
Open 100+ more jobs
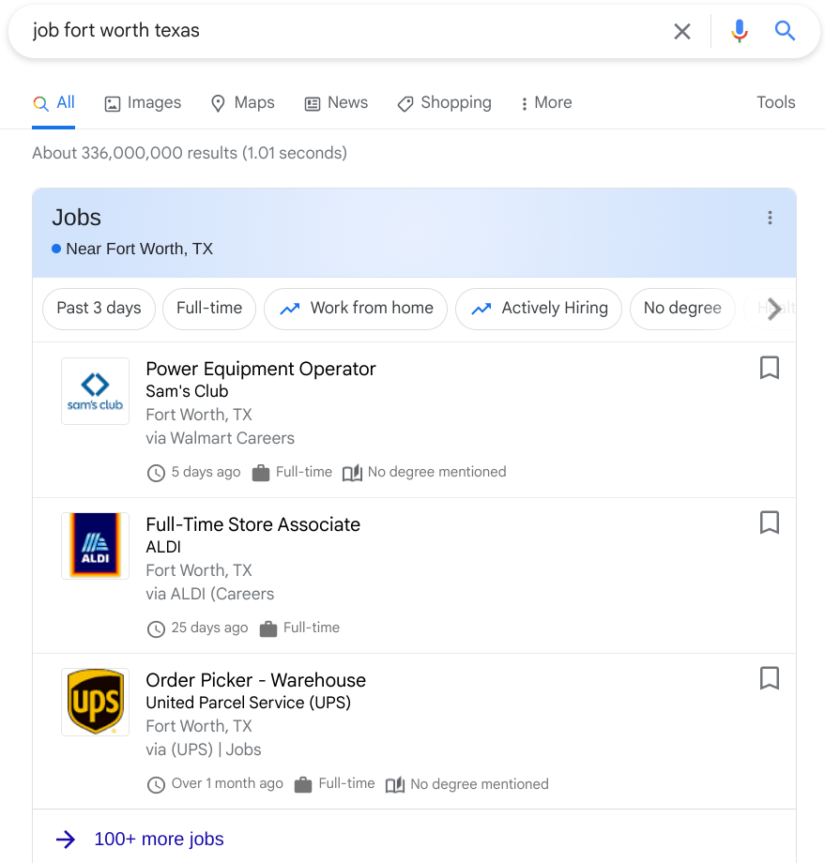[158, 839]
